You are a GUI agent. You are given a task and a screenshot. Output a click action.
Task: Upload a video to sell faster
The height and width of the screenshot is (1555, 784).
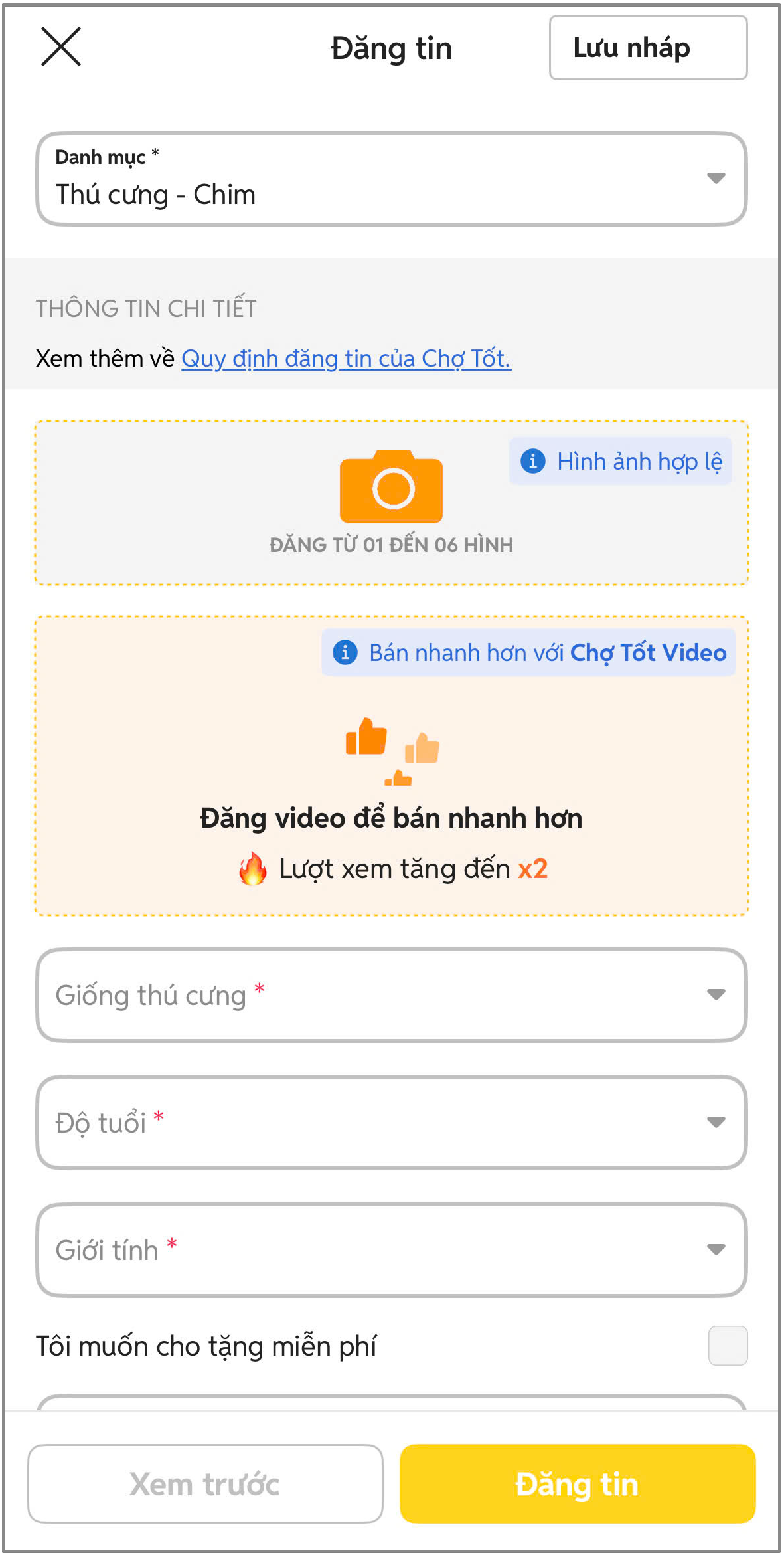391,797
